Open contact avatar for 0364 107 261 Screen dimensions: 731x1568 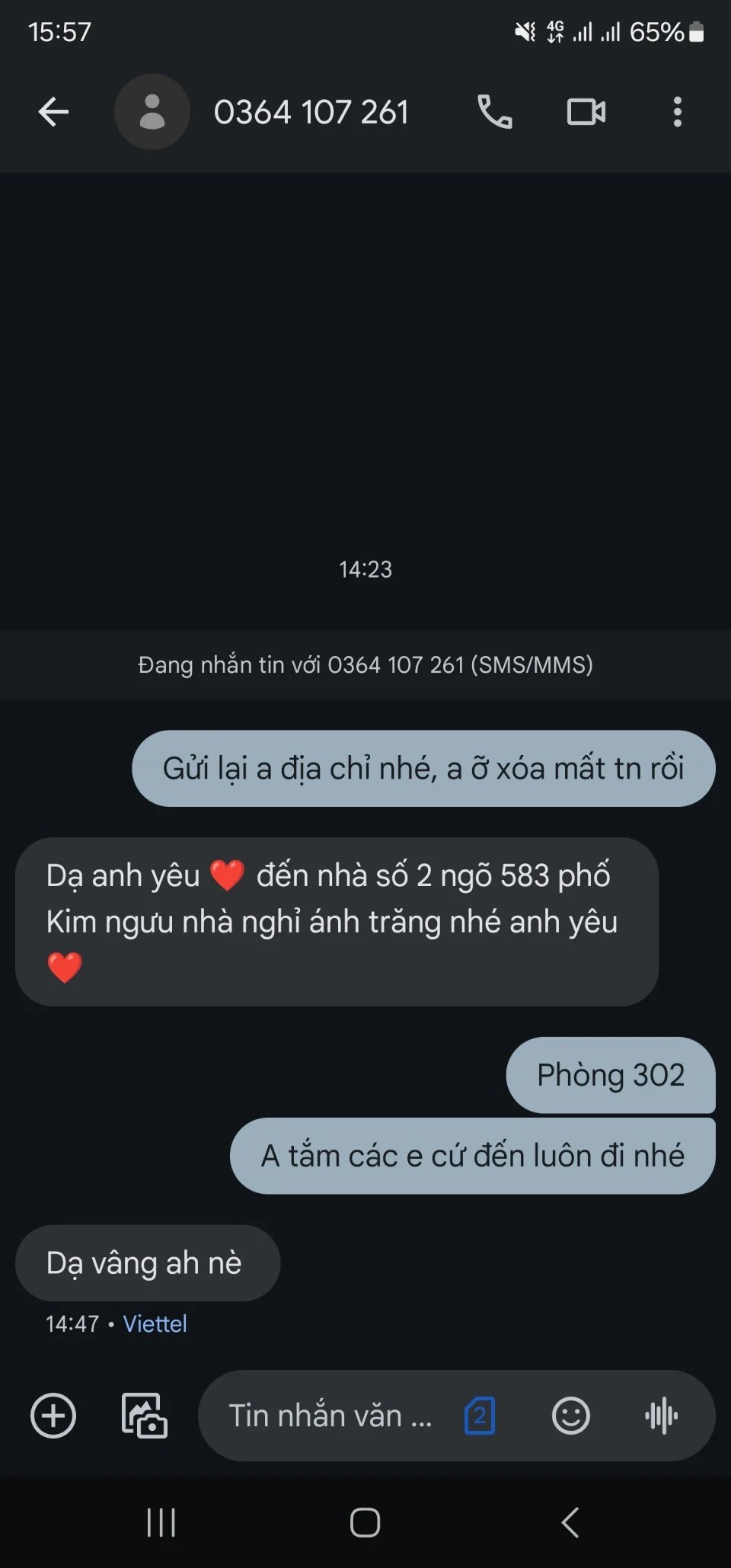tap(152, 112)
